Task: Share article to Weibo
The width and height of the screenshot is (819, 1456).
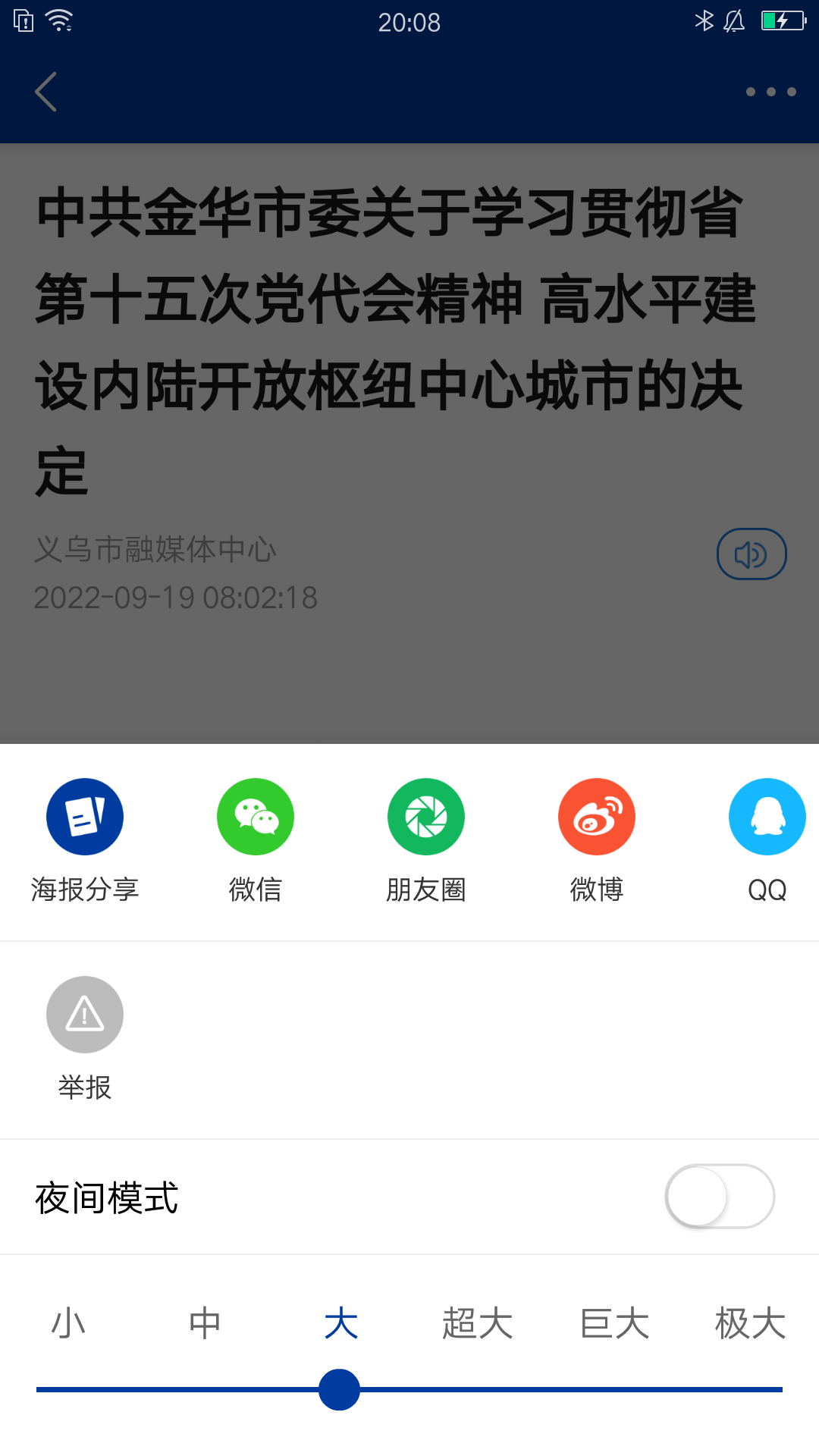Action: coord(597,816)
